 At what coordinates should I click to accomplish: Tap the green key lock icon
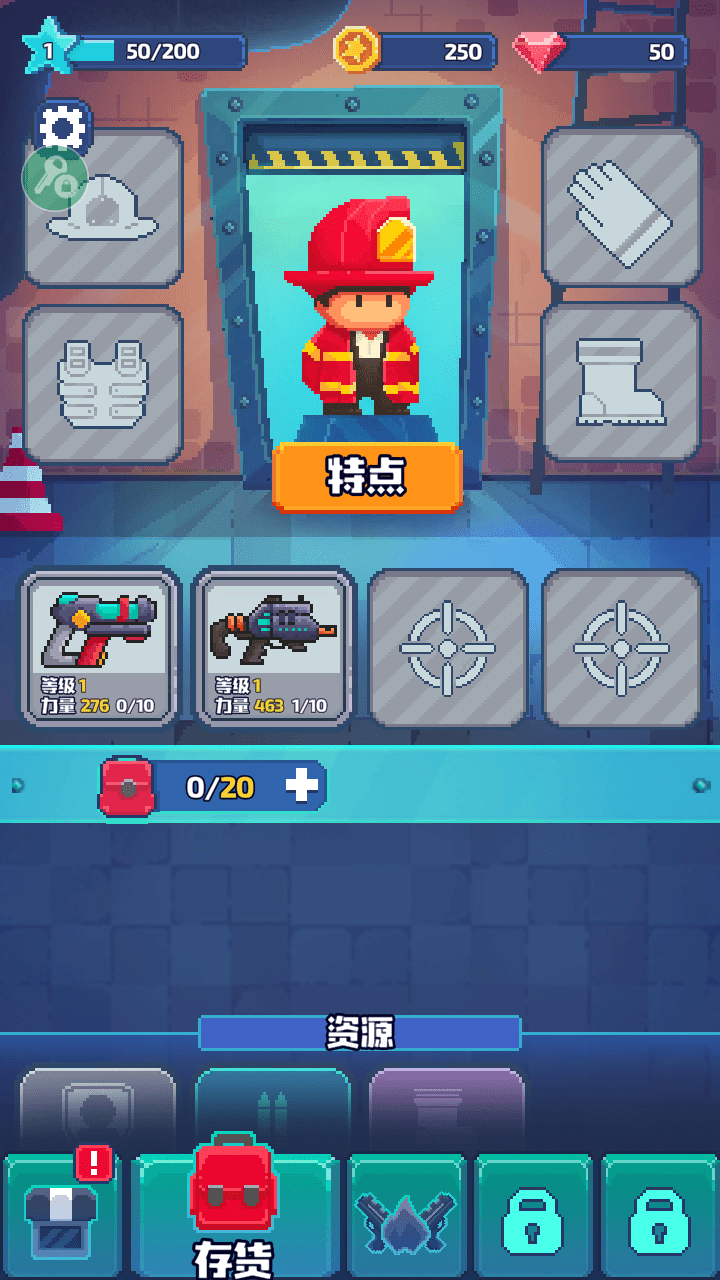pyautogui.click(x=56, y=180)
